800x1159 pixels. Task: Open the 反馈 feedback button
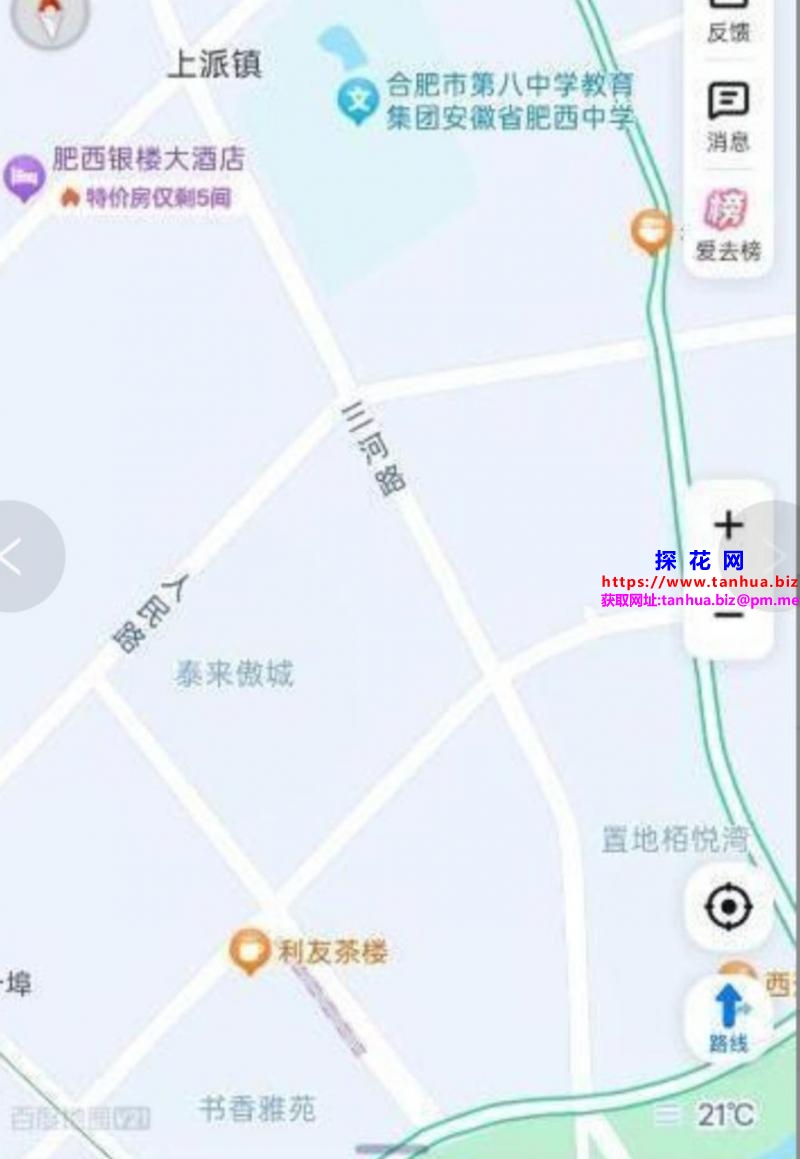click(x=728, y=20)
